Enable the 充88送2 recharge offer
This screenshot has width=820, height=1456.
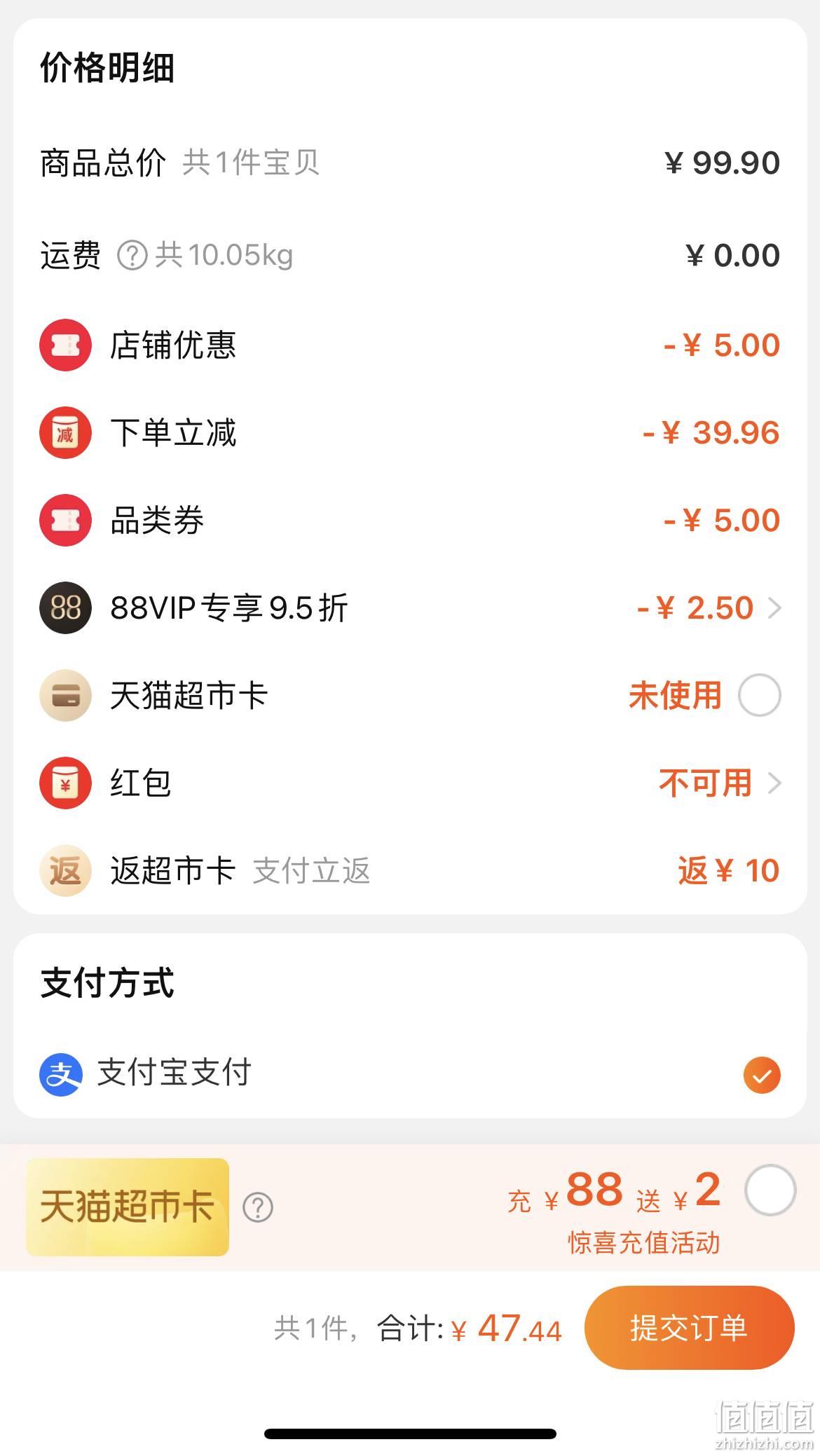point(770,1190)
